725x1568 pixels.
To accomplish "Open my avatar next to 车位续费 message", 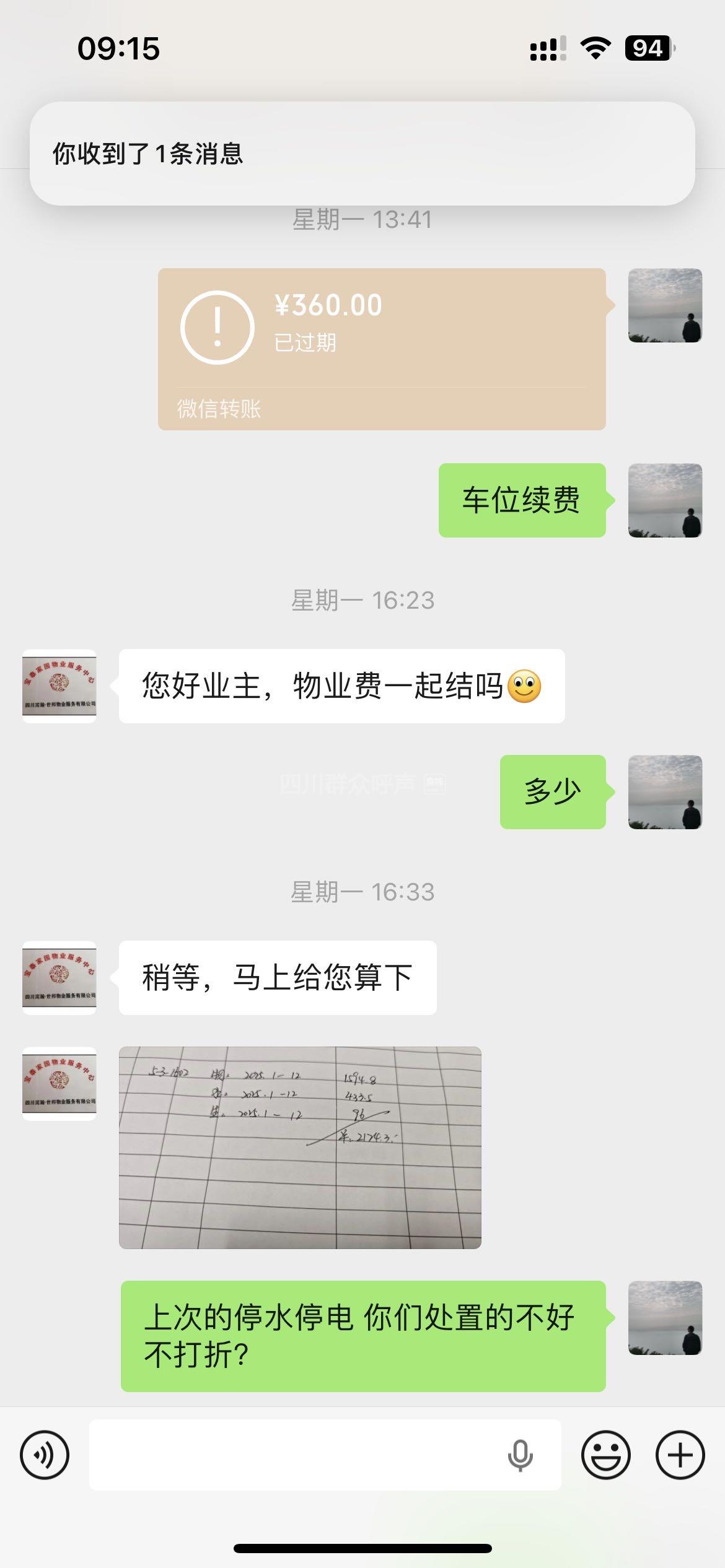I will pos(665,500).
